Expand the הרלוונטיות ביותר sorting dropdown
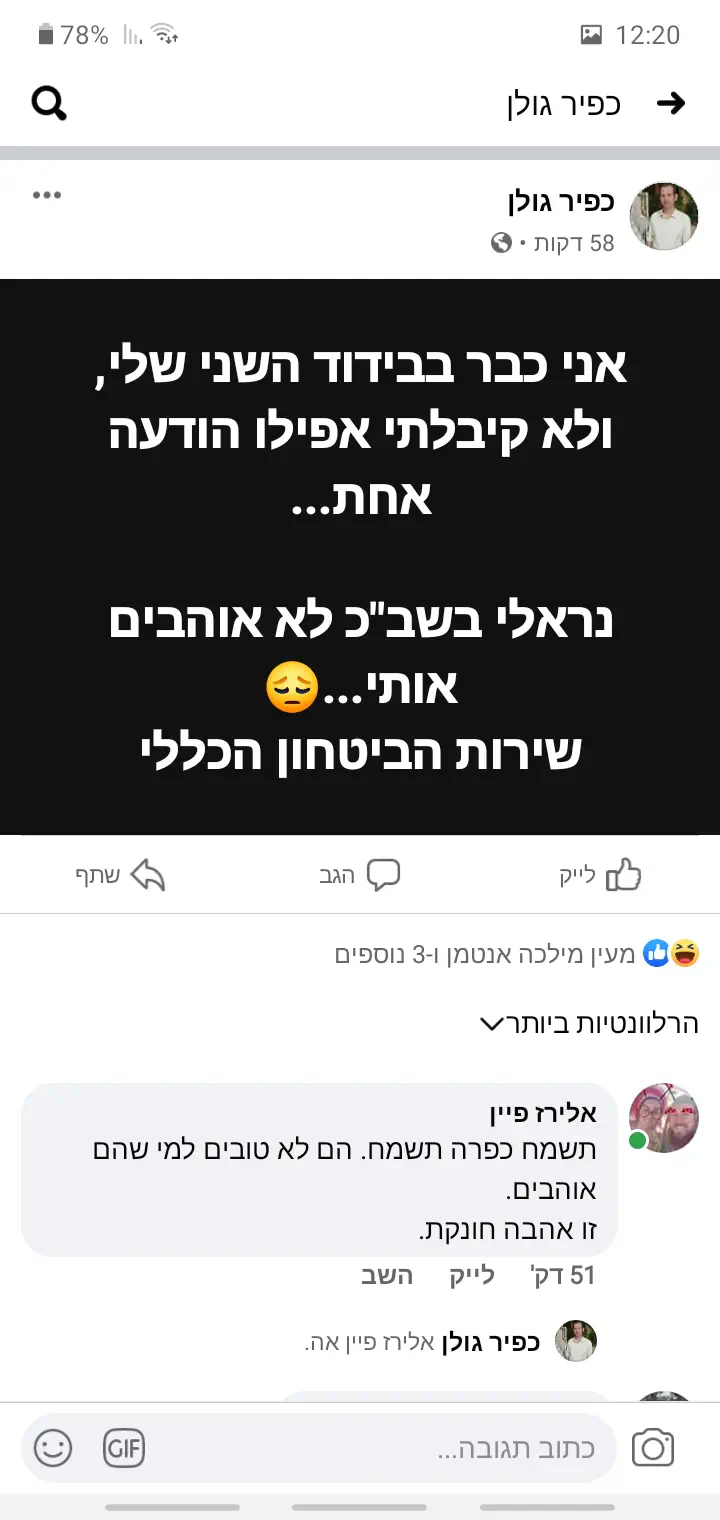Image resolution: width=720 pixels, height=1520 pixels. (x=590, y=1024)
